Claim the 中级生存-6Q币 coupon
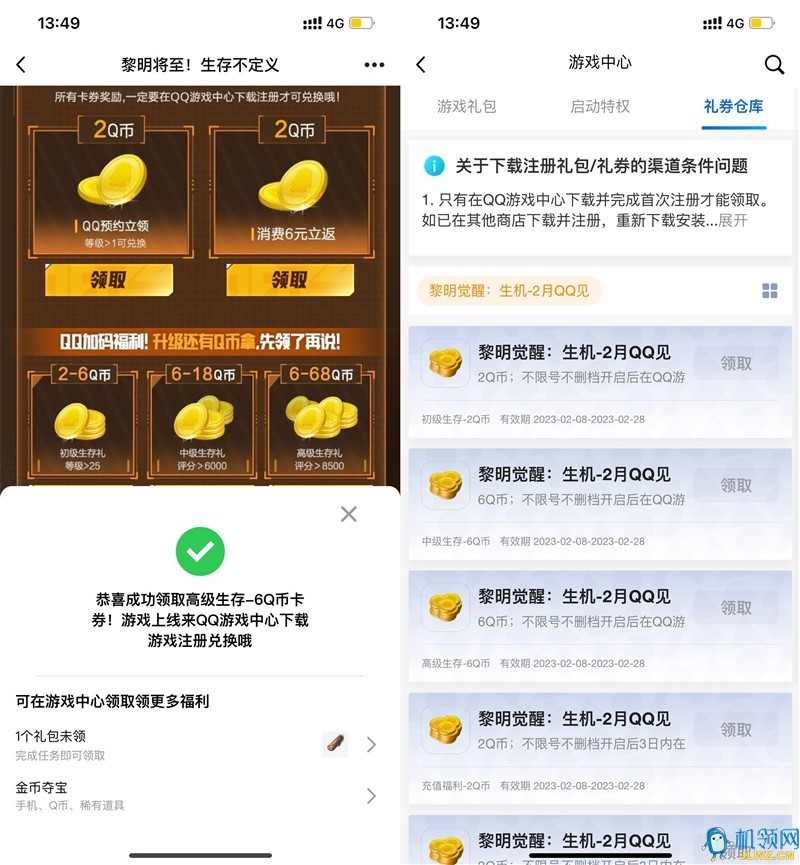The height and width of the screenshot is (865, 800). click(x=736, y=485)
